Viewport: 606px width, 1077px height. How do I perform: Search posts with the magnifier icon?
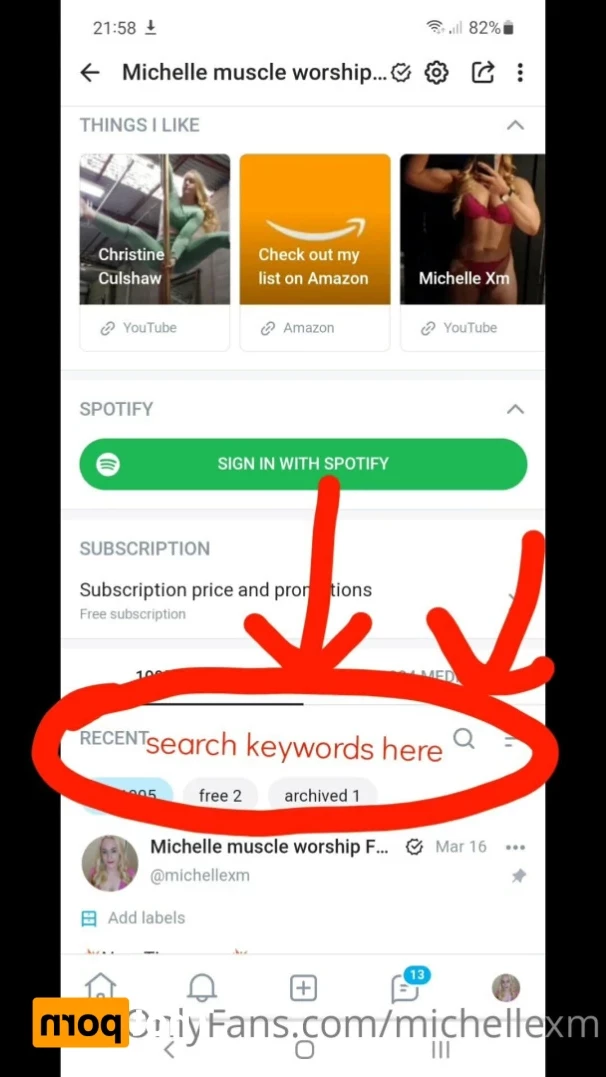tap(464, 739)
